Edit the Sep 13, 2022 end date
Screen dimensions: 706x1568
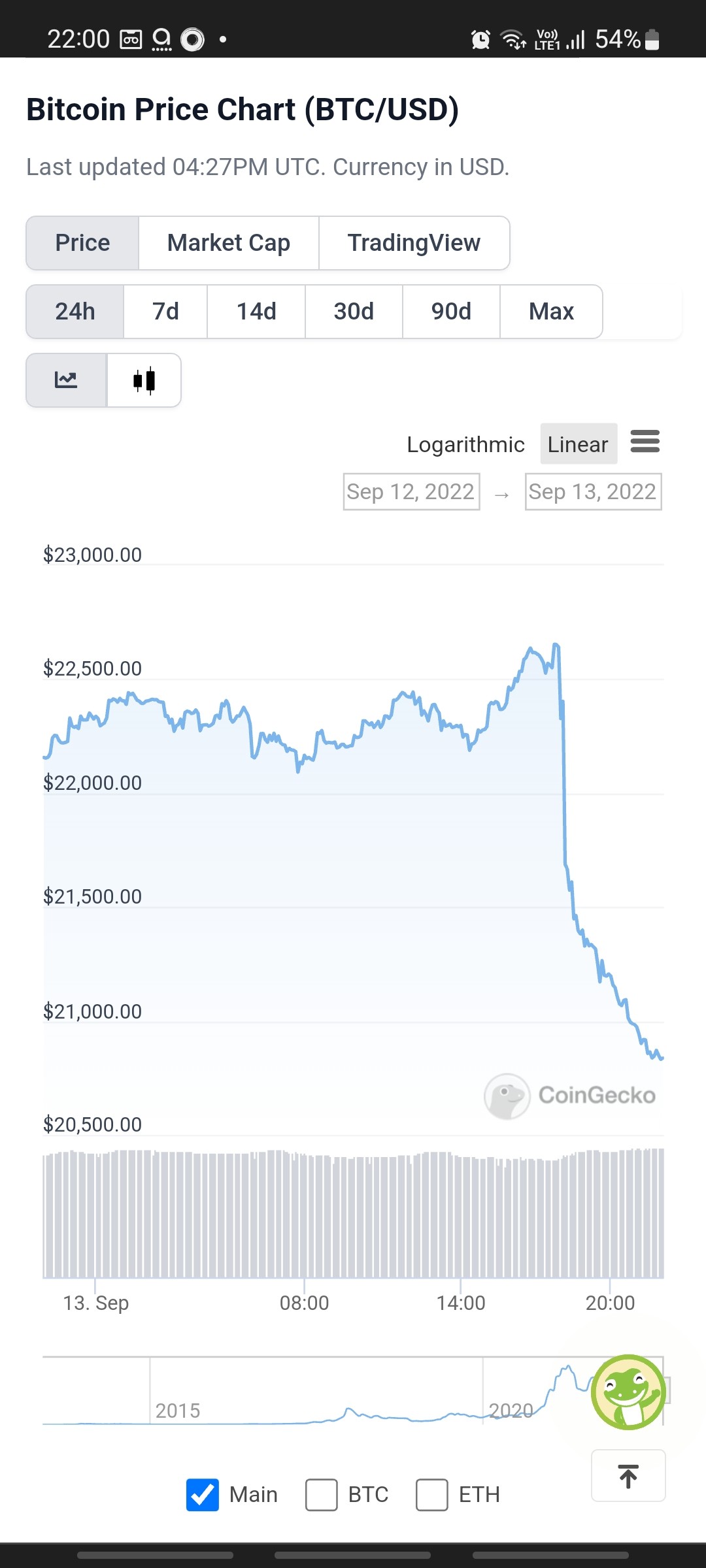click(593, 491)
